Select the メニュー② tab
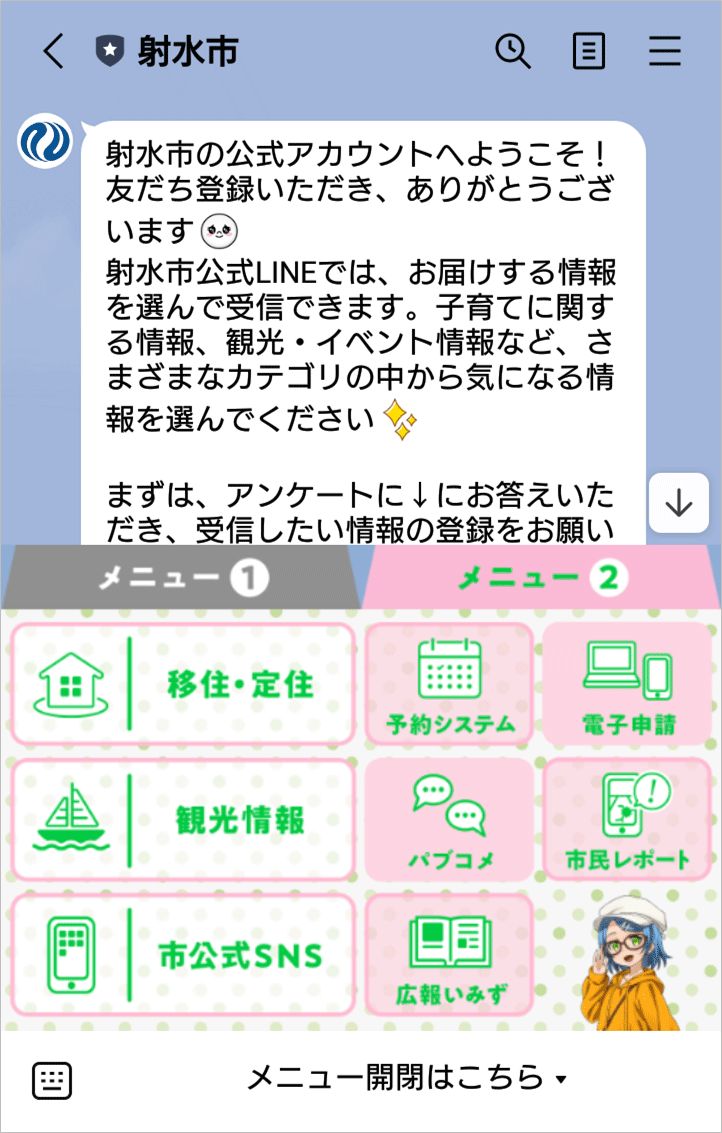The height and width of the screenshot is (1133, 722). tap(540, 577)
